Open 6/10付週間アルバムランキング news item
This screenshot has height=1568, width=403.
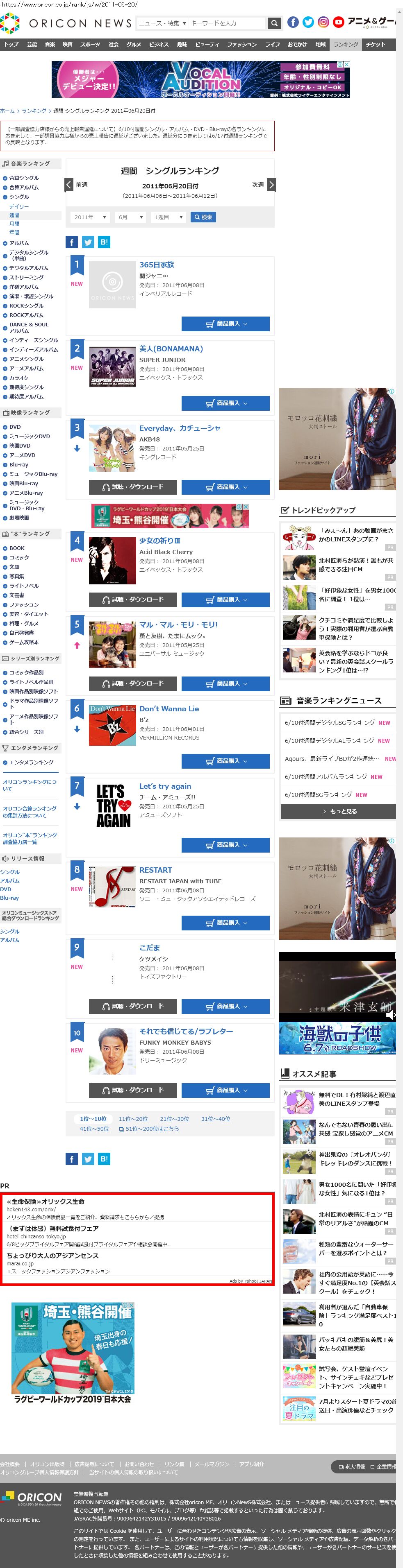(326, 777)
